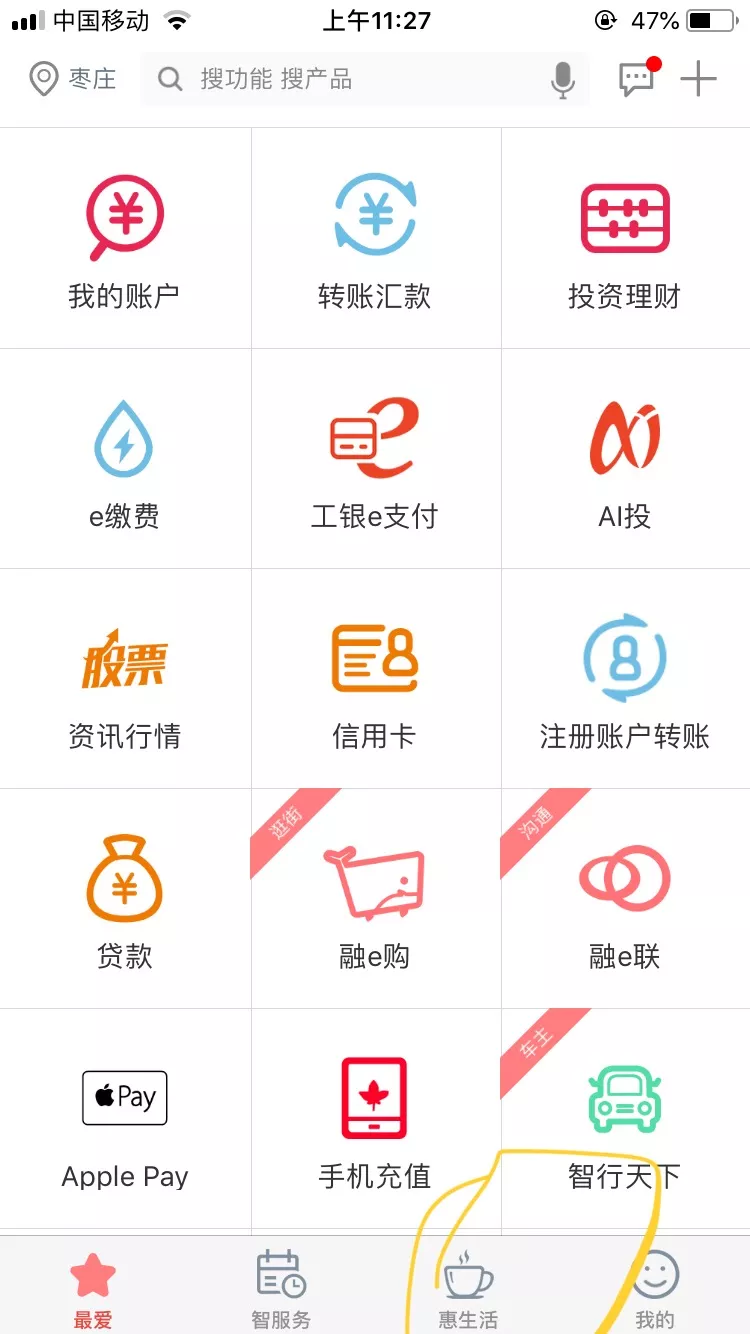Image resolution: width=750 pixels, height=1334 pixels.
Task: Go to 投资理财
Action: click(625, 238)
